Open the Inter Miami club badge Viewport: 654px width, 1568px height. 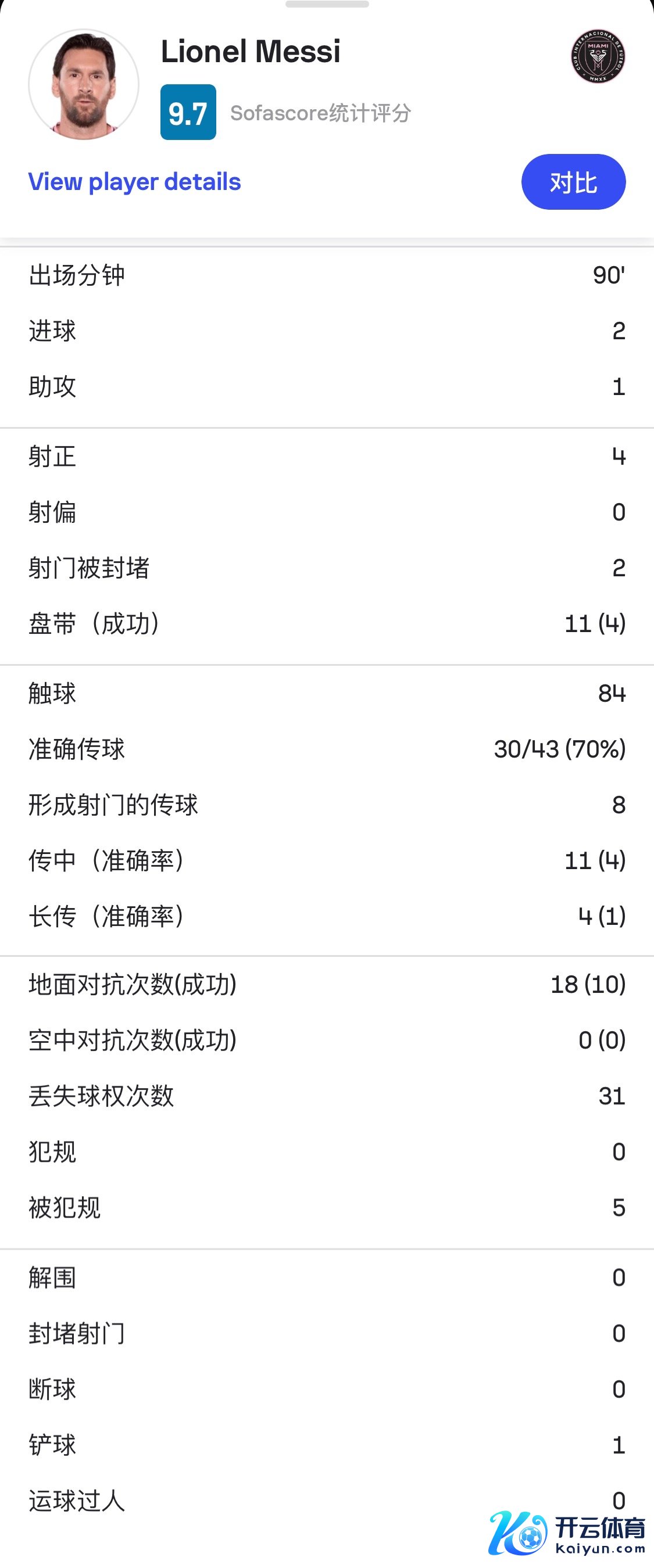(598, 56)
